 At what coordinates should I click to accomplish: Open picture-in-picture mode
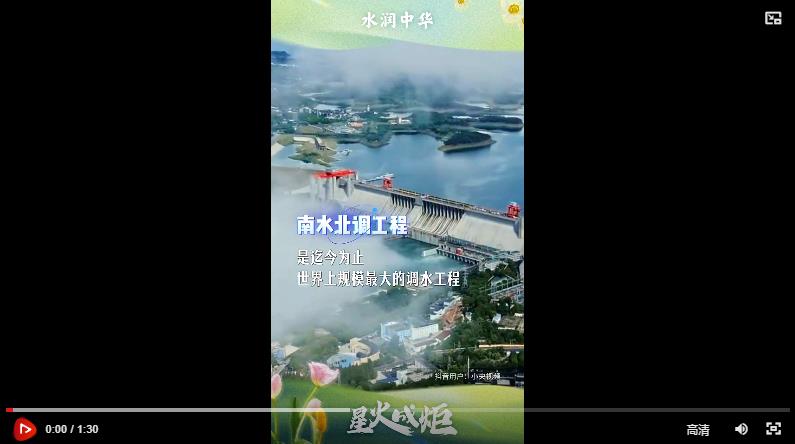773,18
